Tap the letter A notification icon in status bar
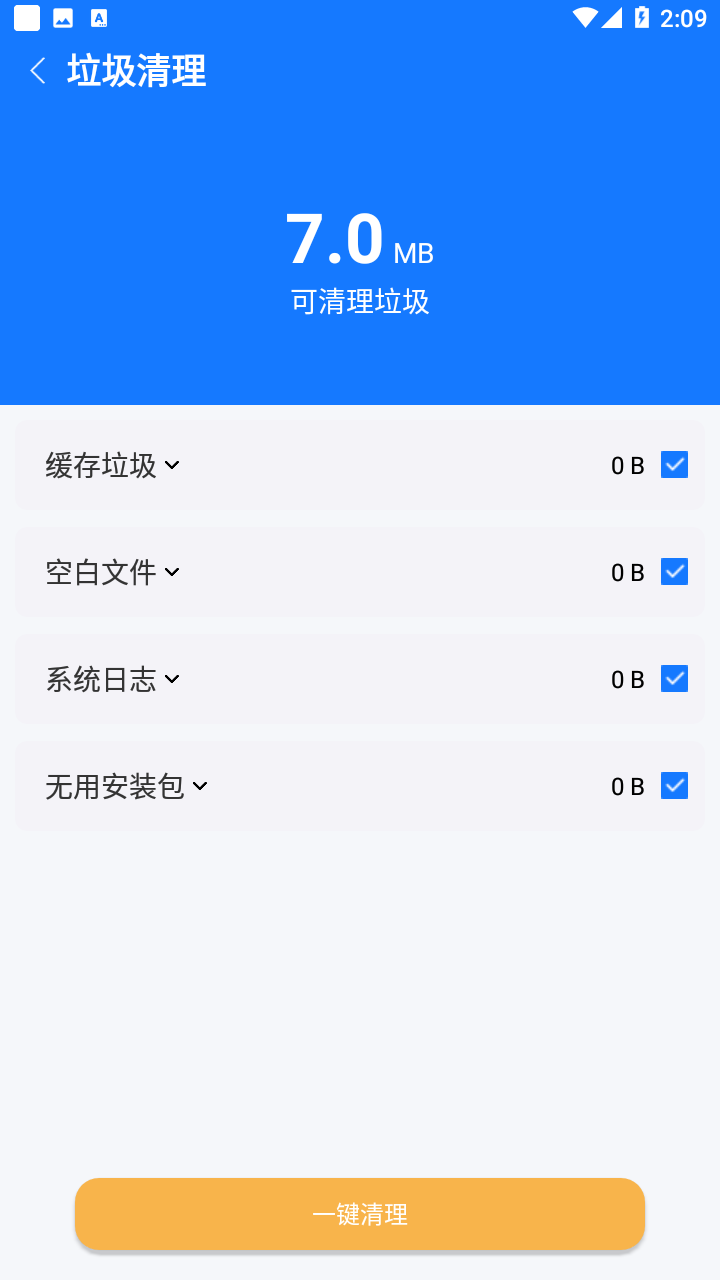The height and width of the screenshot is (1280, 720). pos(99,17)
